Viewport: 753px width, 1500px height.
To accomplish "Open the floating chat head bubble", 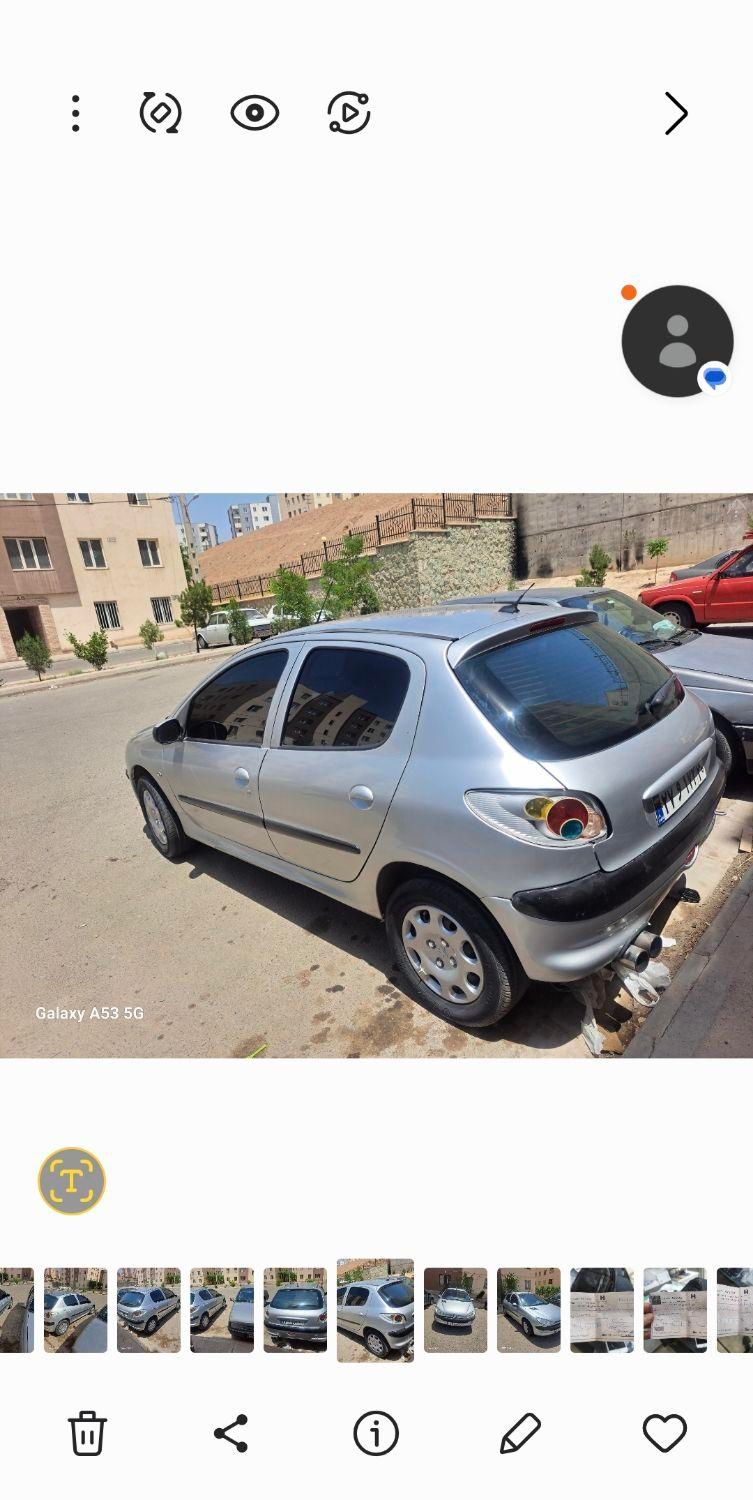I will pos(677,341).
